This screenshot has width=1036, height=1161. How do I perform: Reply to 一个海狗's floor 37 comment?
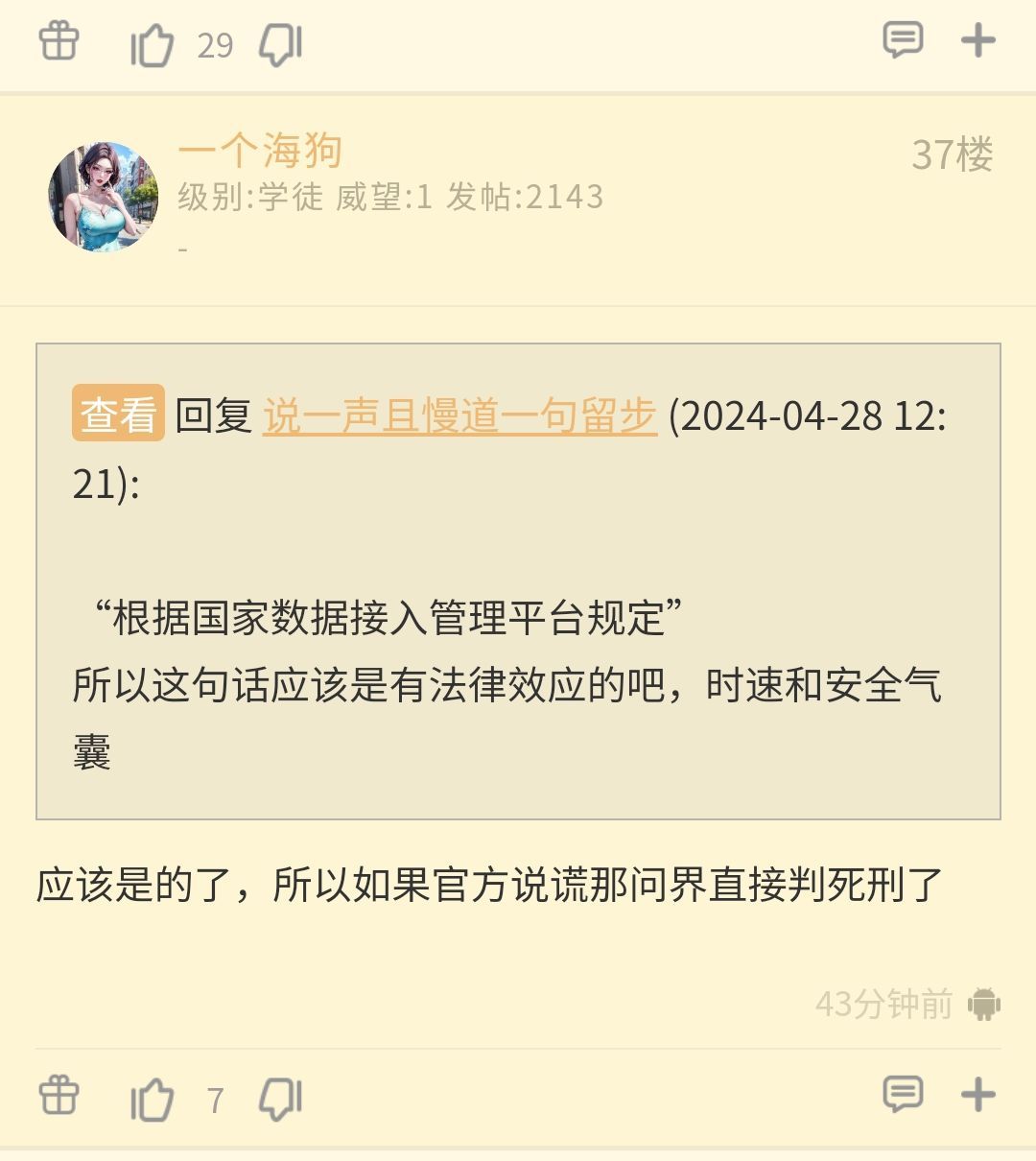(902, 1095)
